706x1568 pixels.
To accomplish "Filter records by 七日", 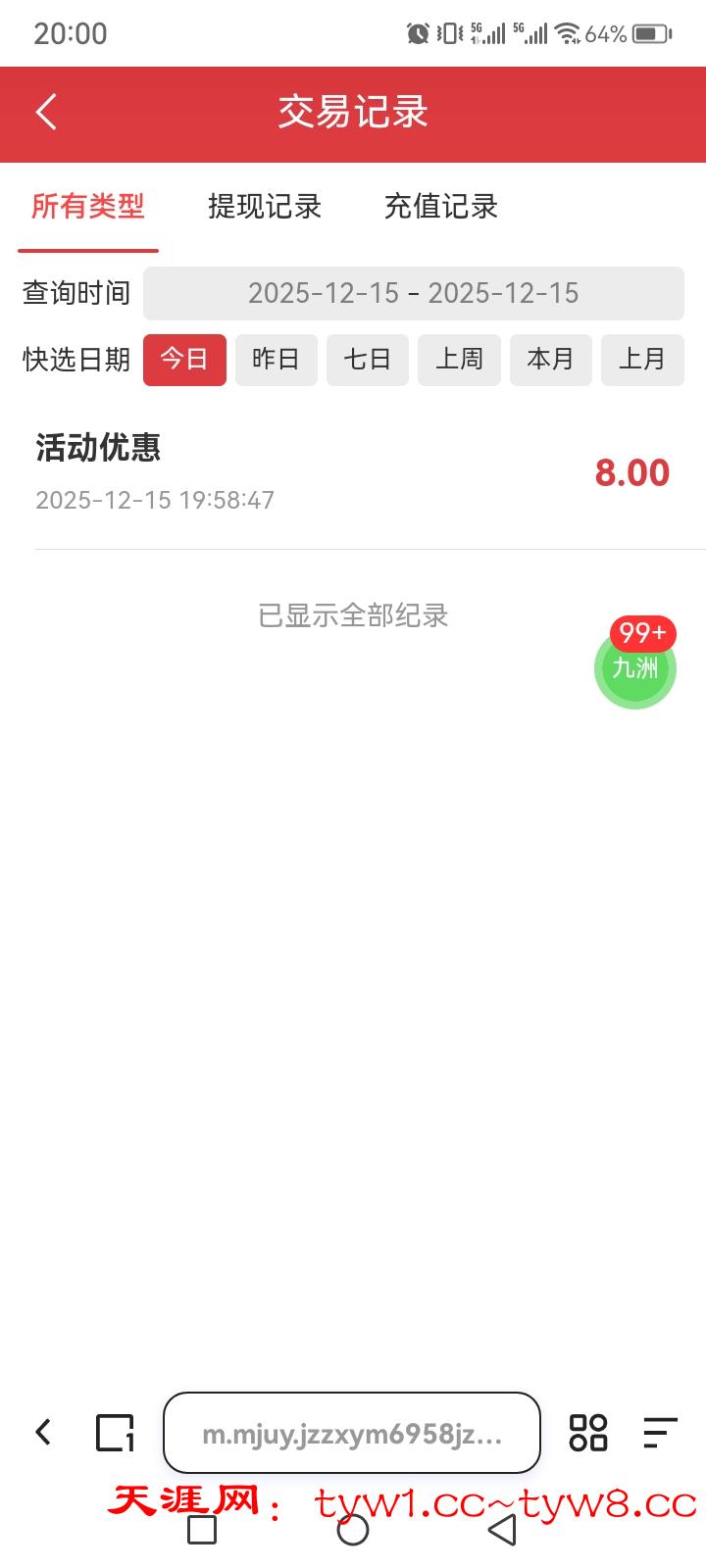I will 368,360.
